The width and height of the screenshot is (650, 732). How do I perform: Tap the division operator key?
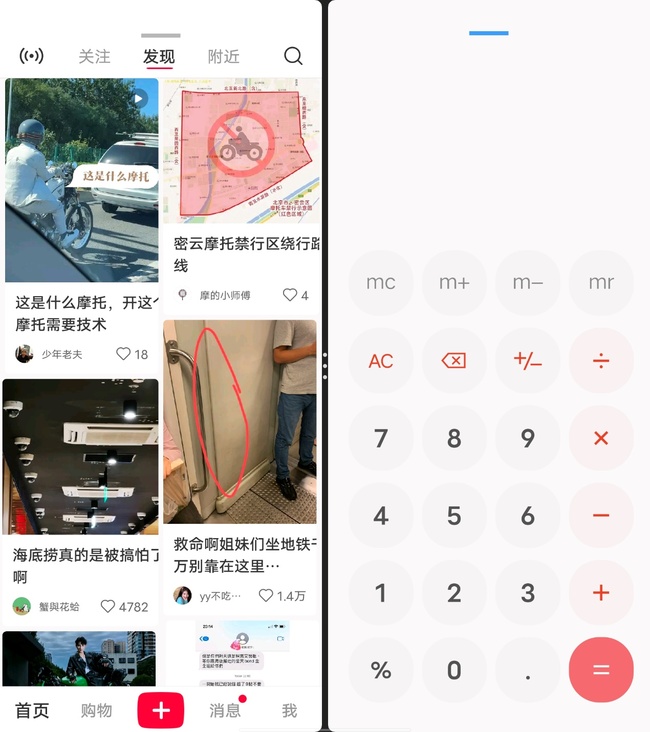click(x=601, y=361)
